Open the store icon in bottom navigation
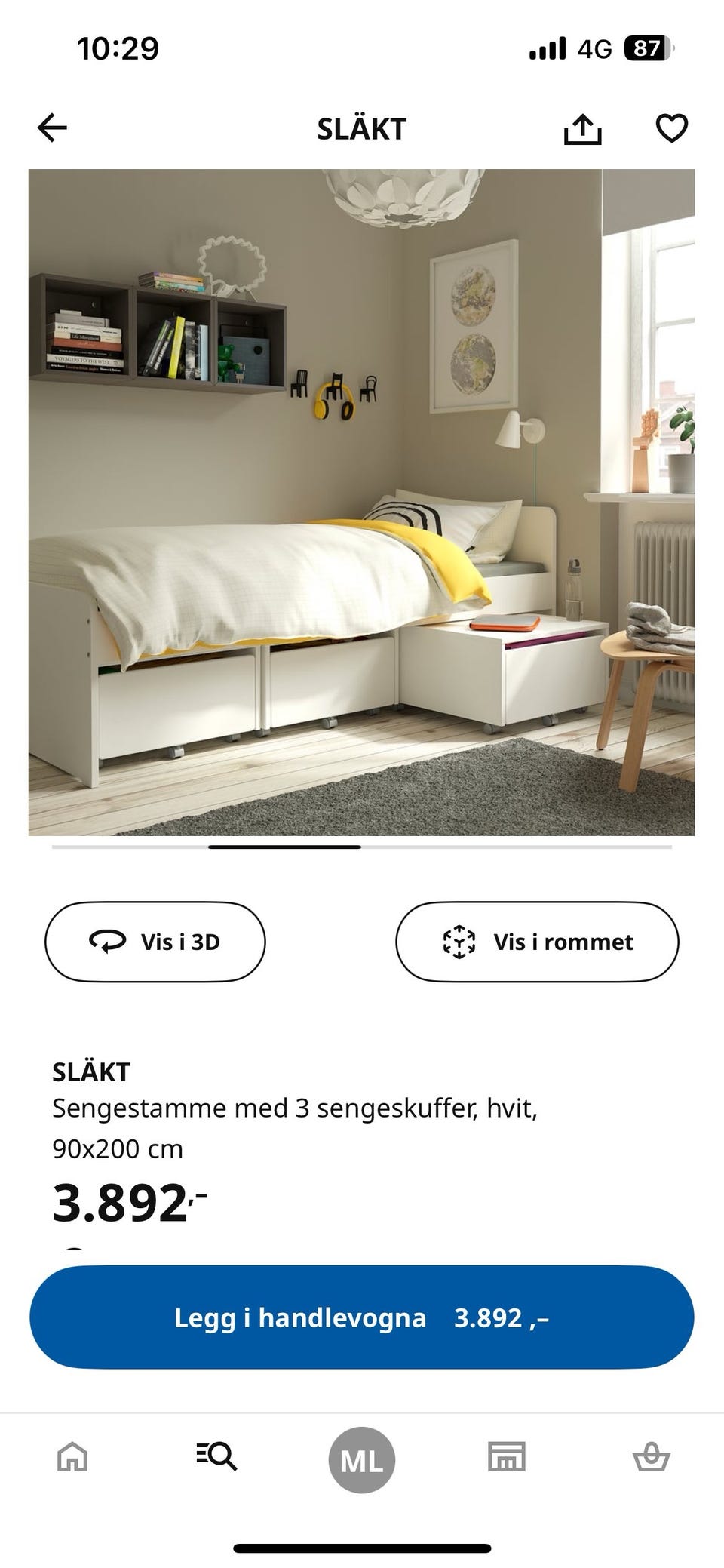The height and width of the screenshot is (1568, 724). coord(507,1458)
